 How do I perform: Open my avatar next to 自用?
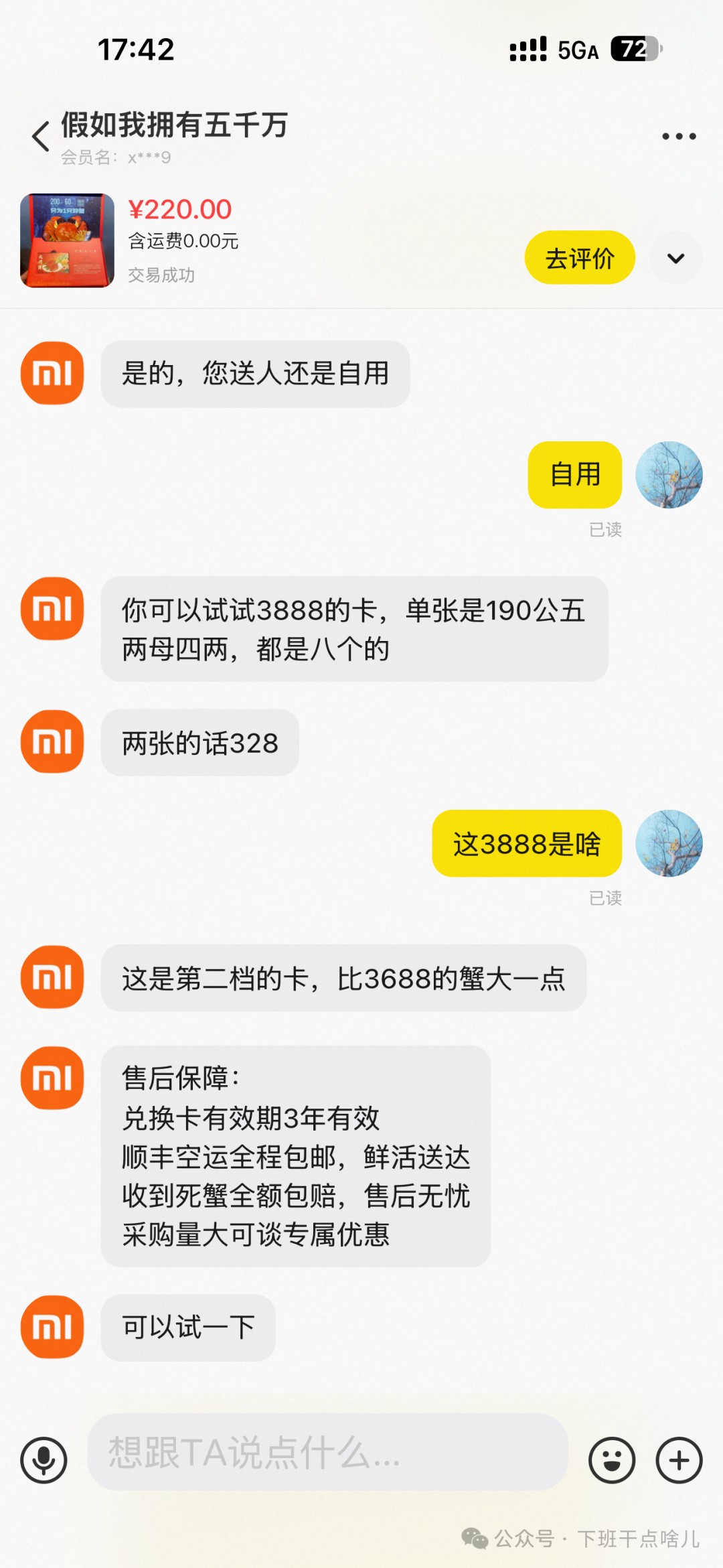point(669,475)
